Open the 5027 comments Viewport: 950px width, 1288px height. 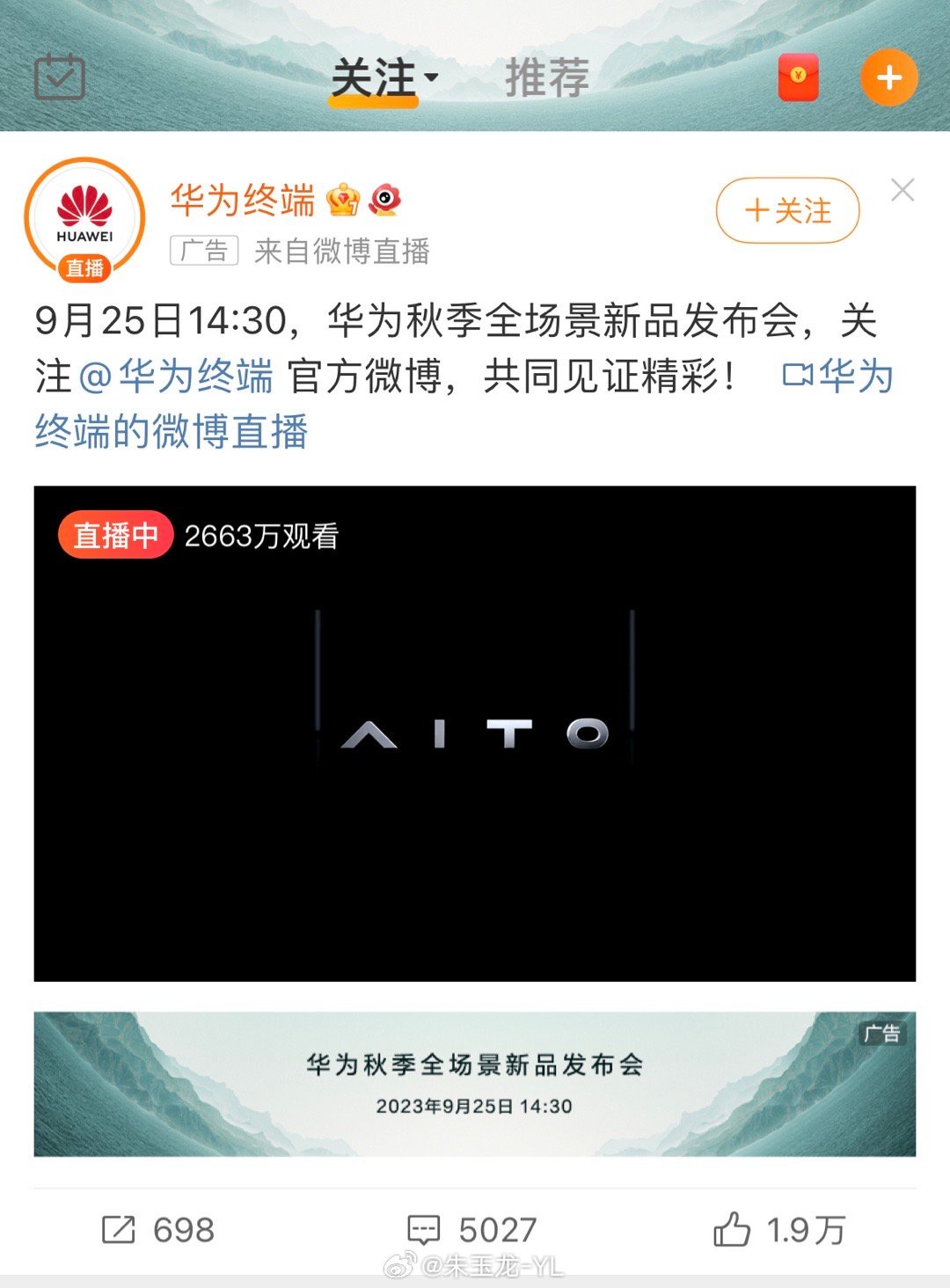472,1230
